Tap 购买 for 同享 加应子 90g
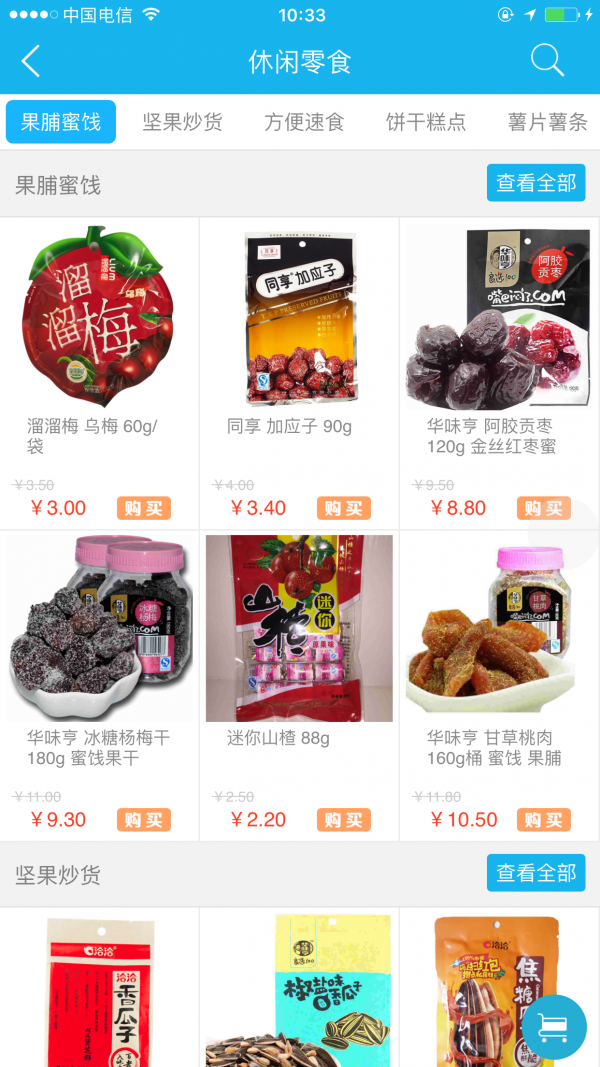Viewport: 600px width, 1067px height. coord(344,508)
